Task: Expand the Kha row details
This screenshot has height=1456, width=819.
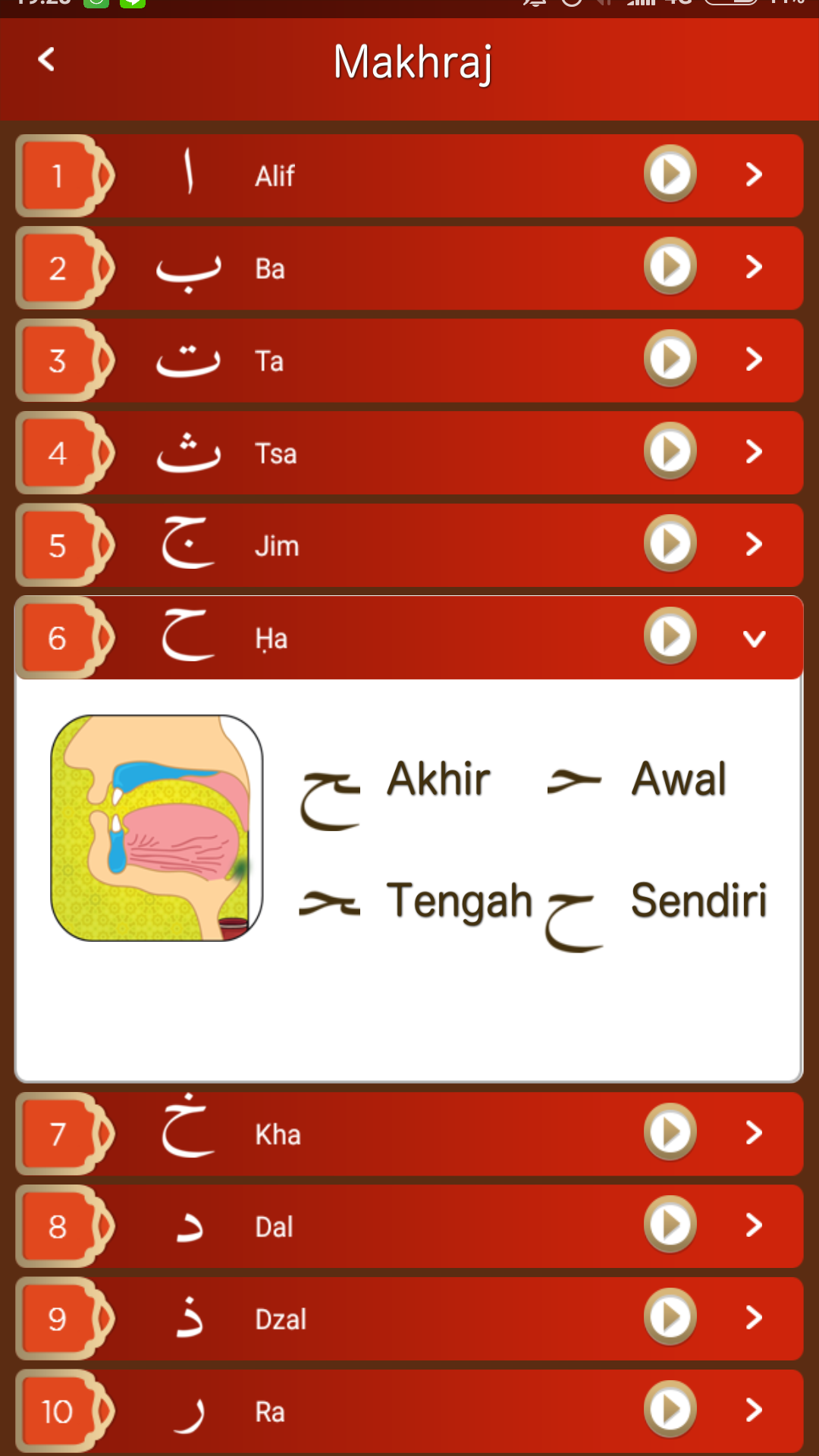Action: click(x=754, y=1133)
